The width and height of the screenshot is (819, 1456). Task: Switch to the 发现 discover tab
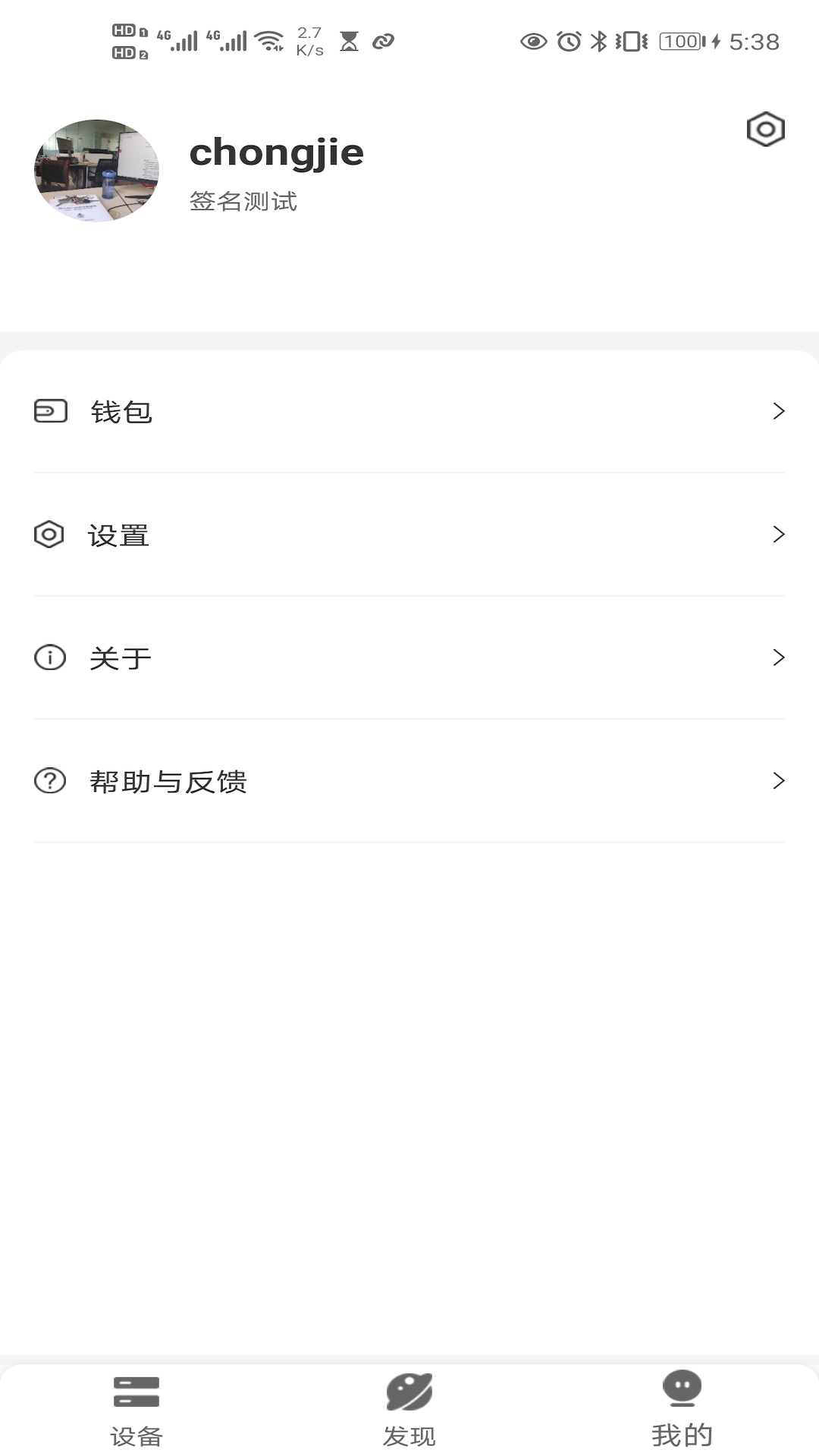tap(409, 1410)
